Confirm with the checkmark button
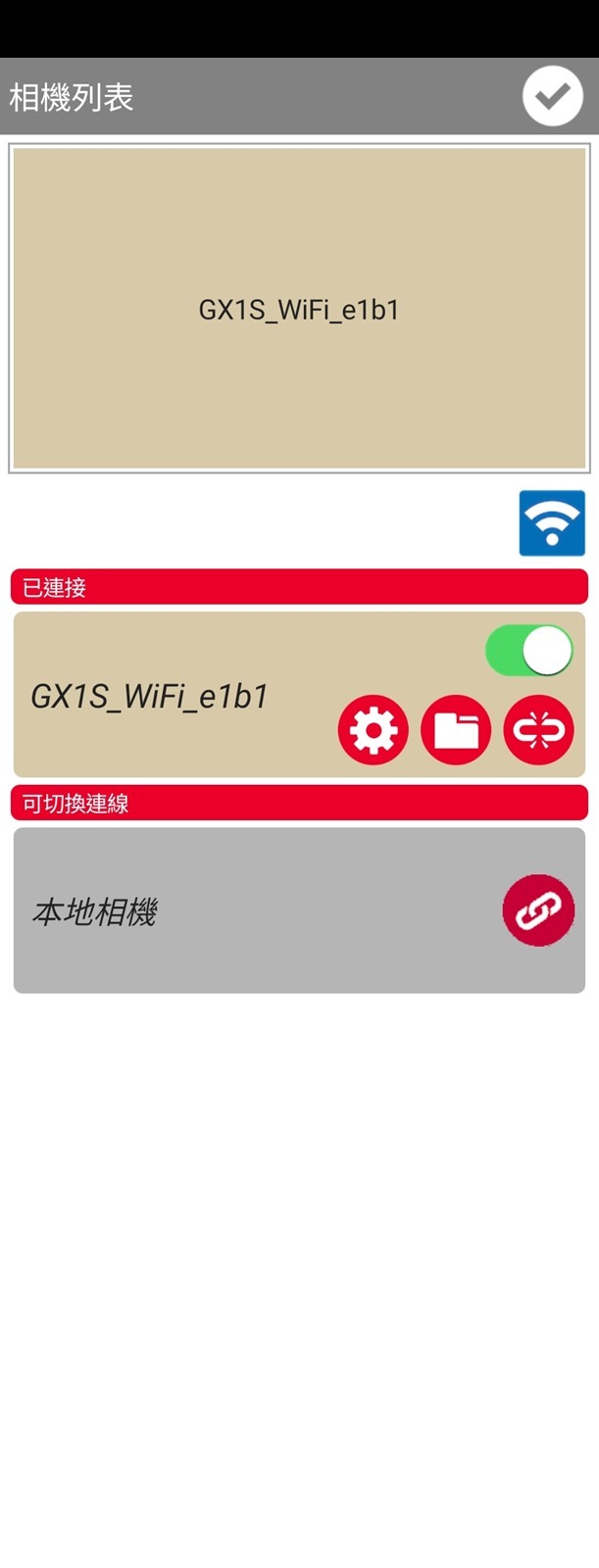This screenshot has height=1568, width=599. click(x=552, y=96)
